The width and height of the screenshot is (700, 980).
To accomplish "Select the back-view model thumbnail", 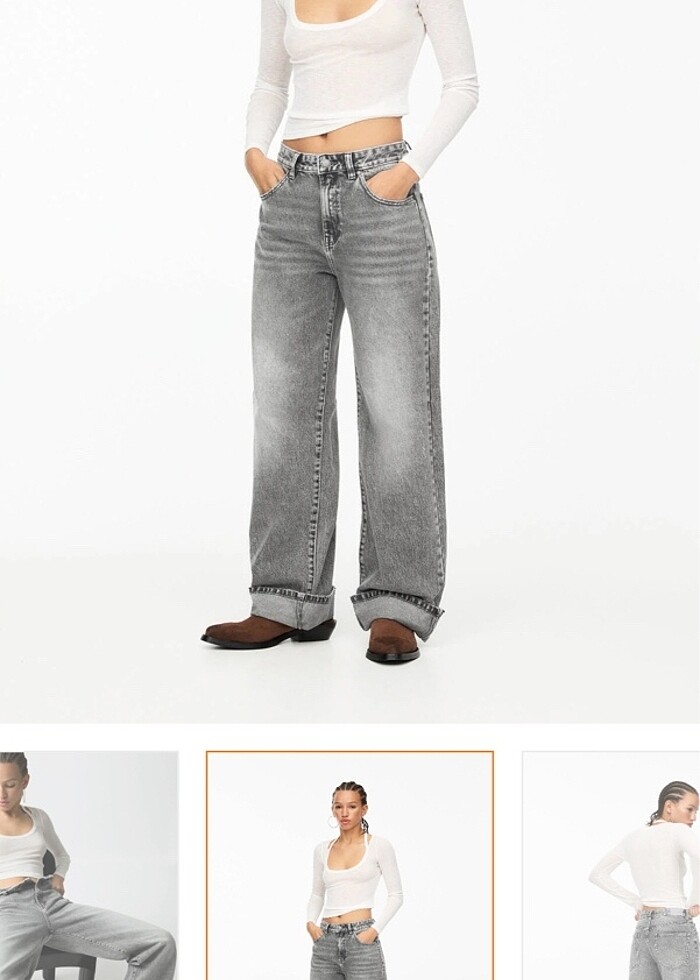I will click(612, 866).
